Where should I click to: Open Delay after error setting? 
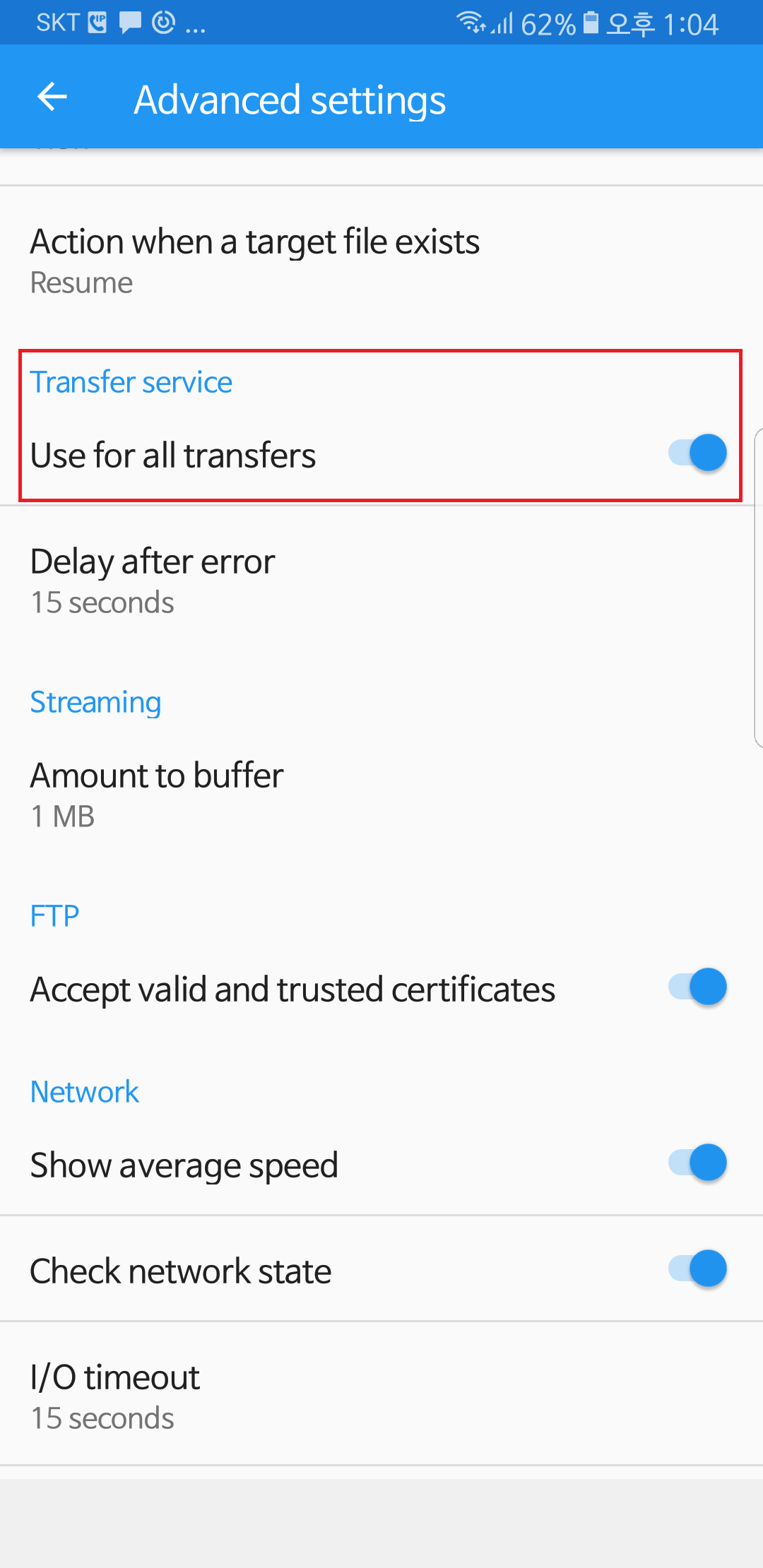coord(381,581)
